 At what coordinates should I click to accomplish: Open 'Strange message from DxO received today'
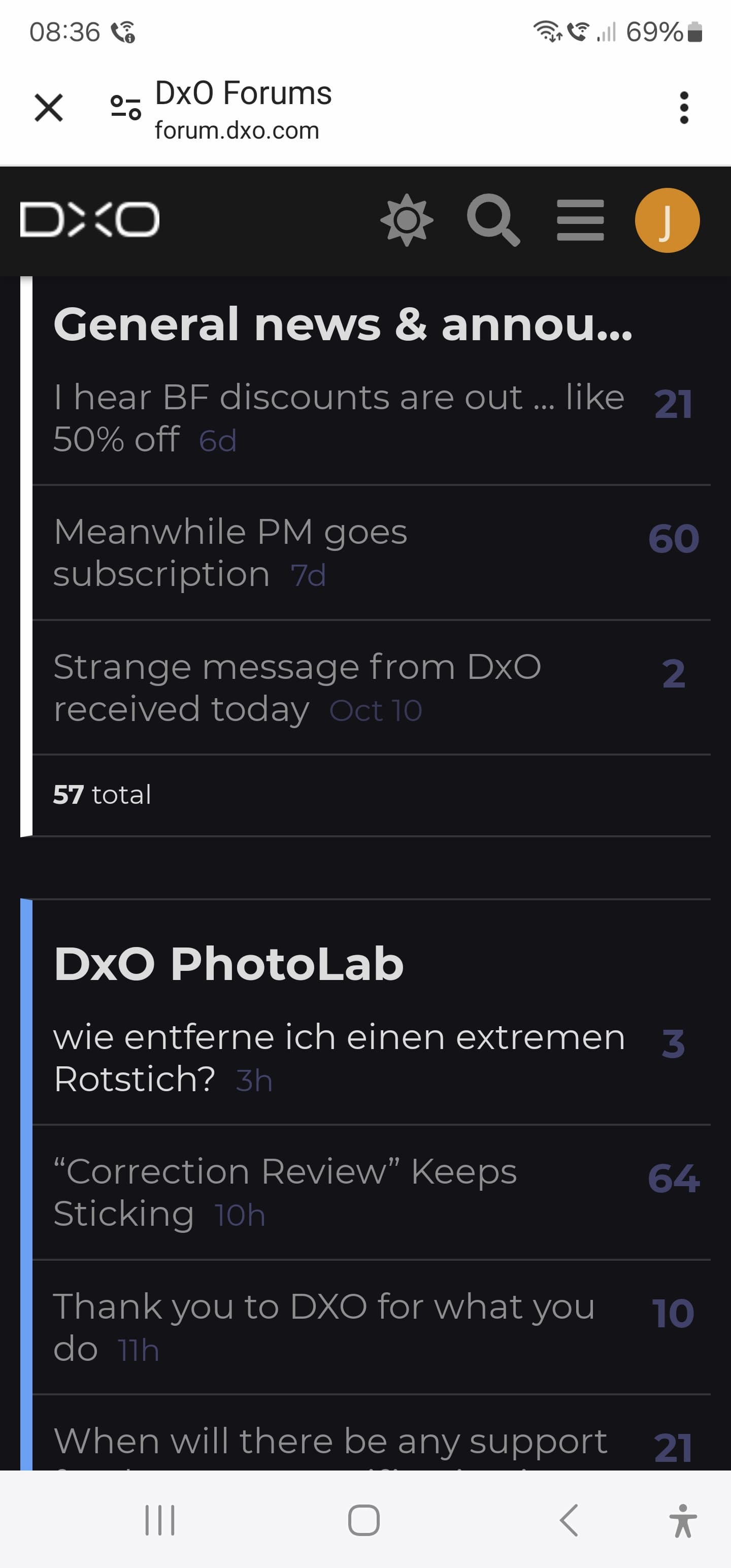click(297, 688)
